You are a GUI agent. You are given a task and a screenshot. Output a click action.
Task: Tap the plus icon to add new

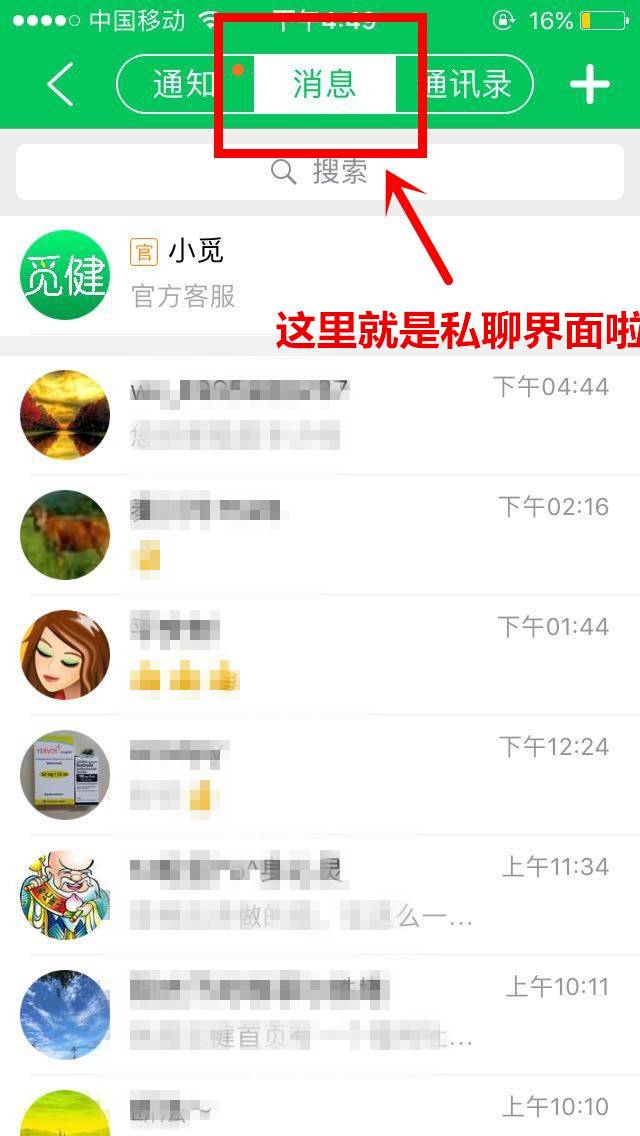(590, 85)
